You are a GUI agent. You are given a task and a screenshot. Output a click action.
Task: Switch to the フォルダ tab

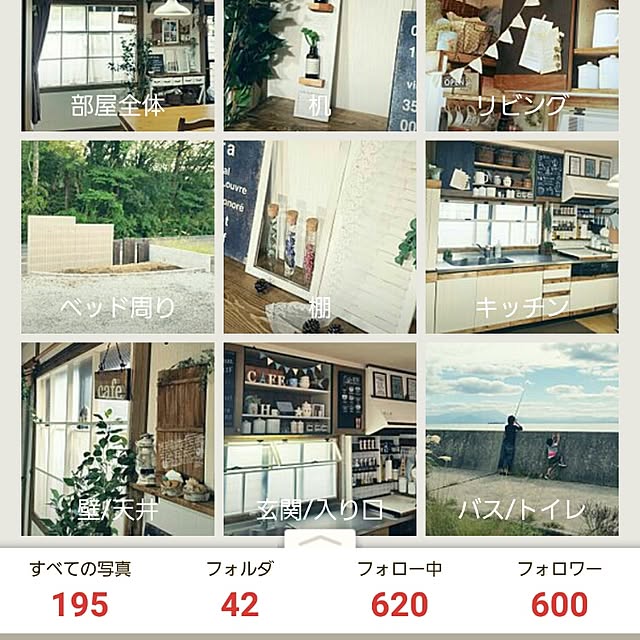[239, 590]
